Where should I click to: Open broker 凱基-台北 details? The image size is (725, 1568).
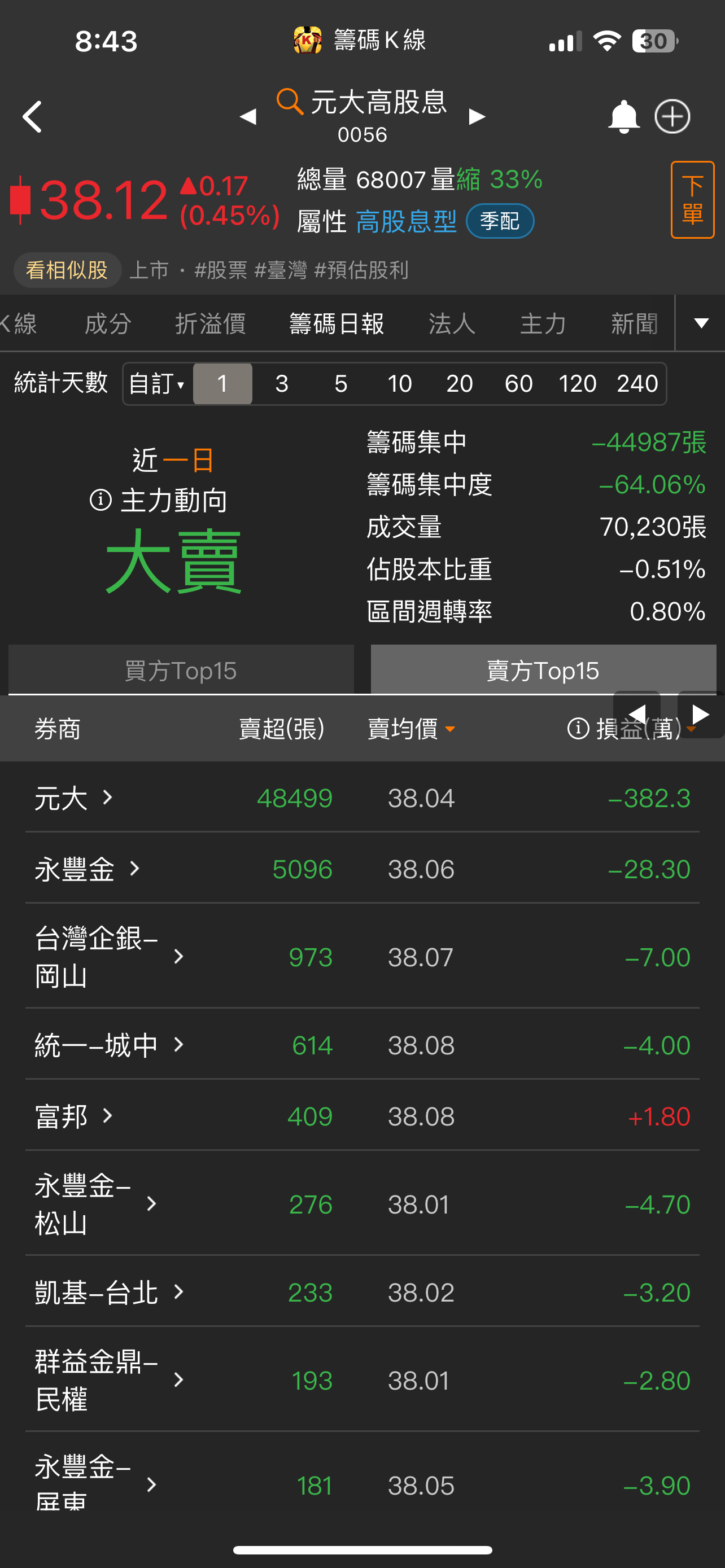tap(110, 1291)
